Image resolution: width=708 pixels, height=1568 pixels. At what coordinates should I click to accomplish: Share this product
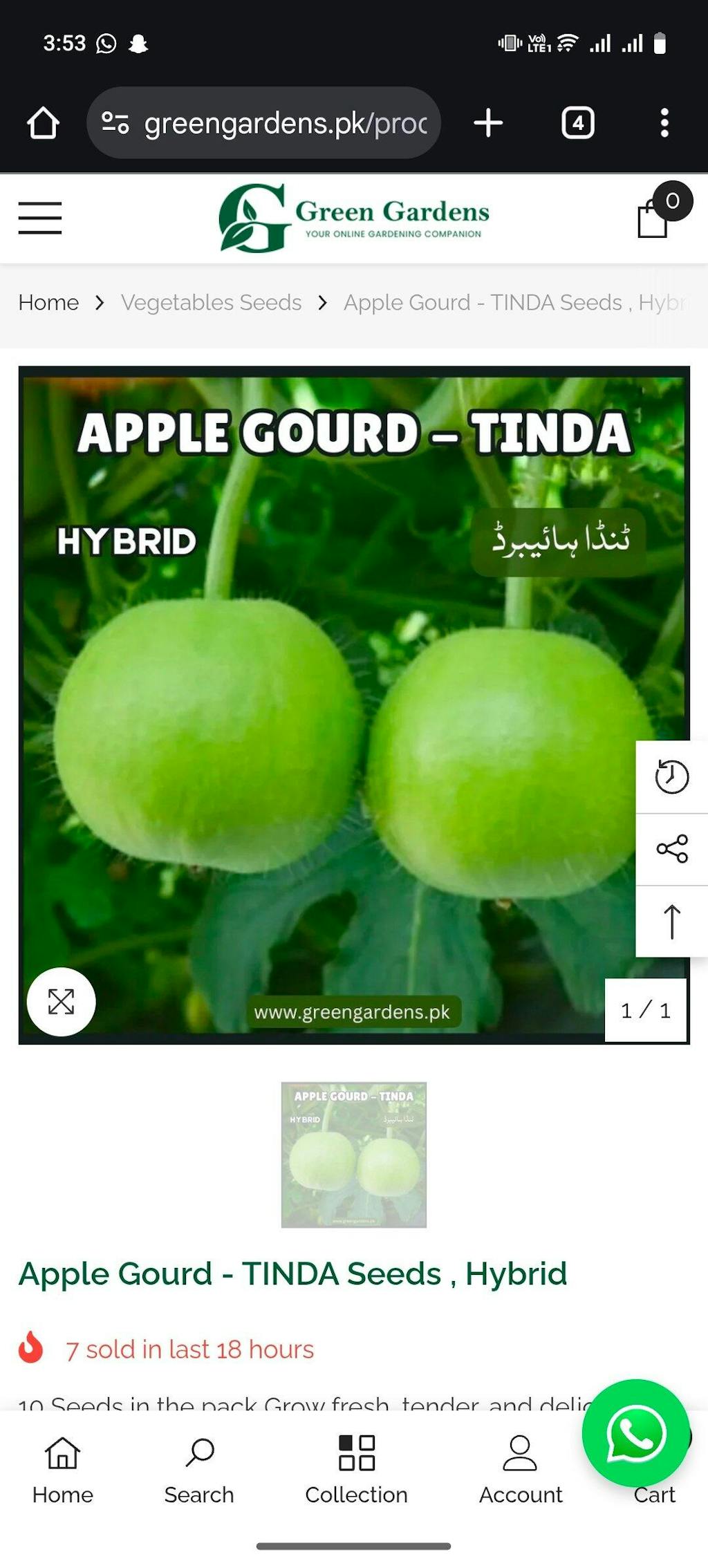(x=671, y=849)
